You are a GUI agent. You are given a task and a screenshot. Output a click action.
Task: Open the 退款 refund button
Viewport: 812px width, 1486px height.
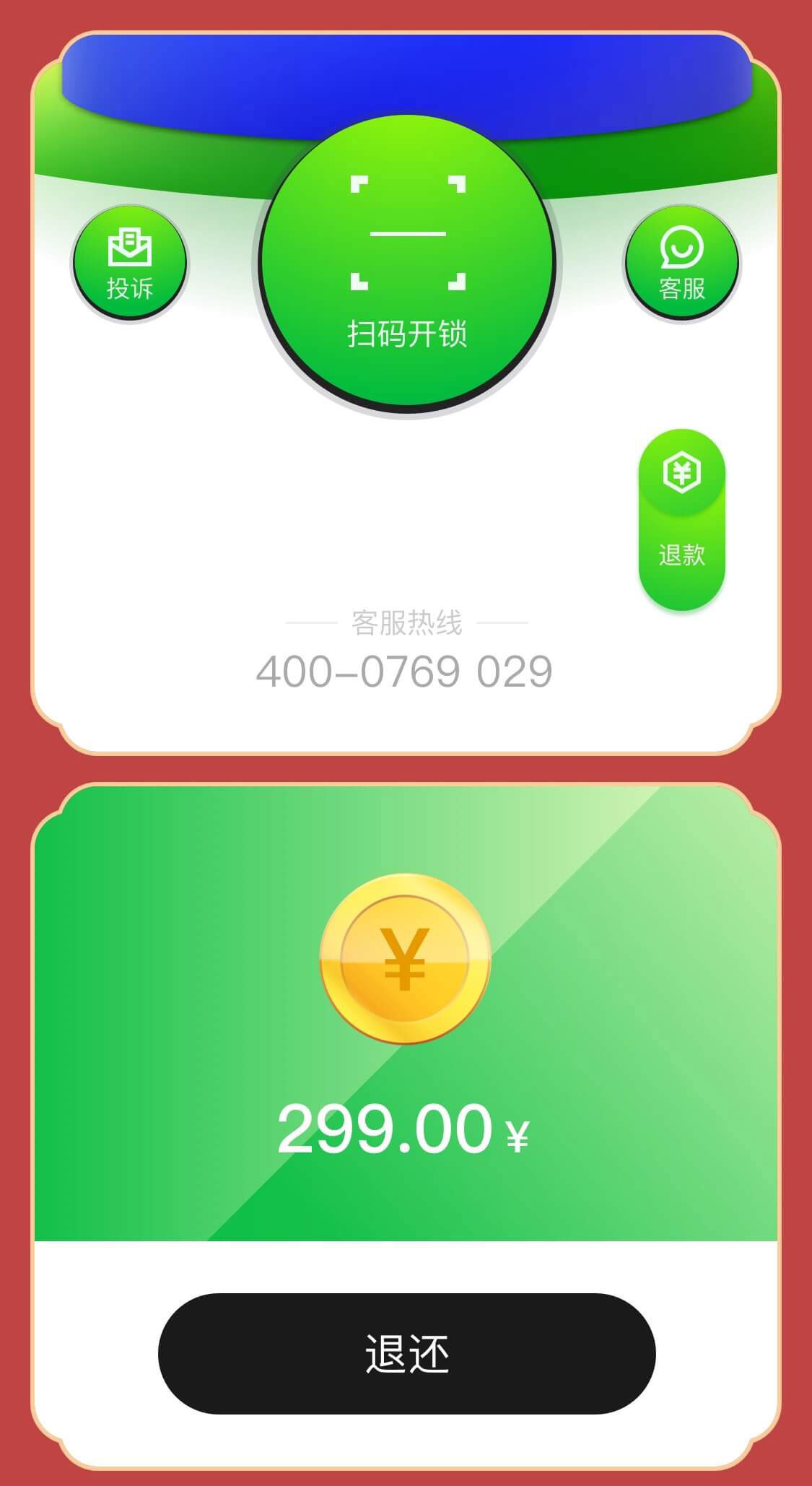click(x=681, y=520)
